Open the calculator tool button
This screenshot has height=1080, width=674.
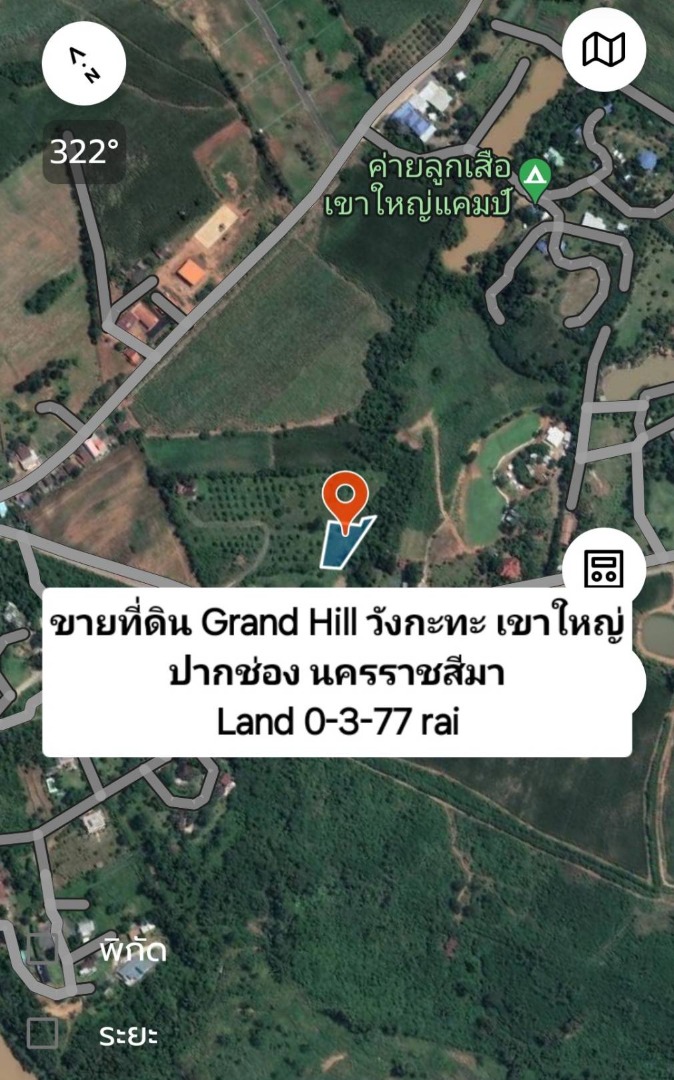click(603, 568)
